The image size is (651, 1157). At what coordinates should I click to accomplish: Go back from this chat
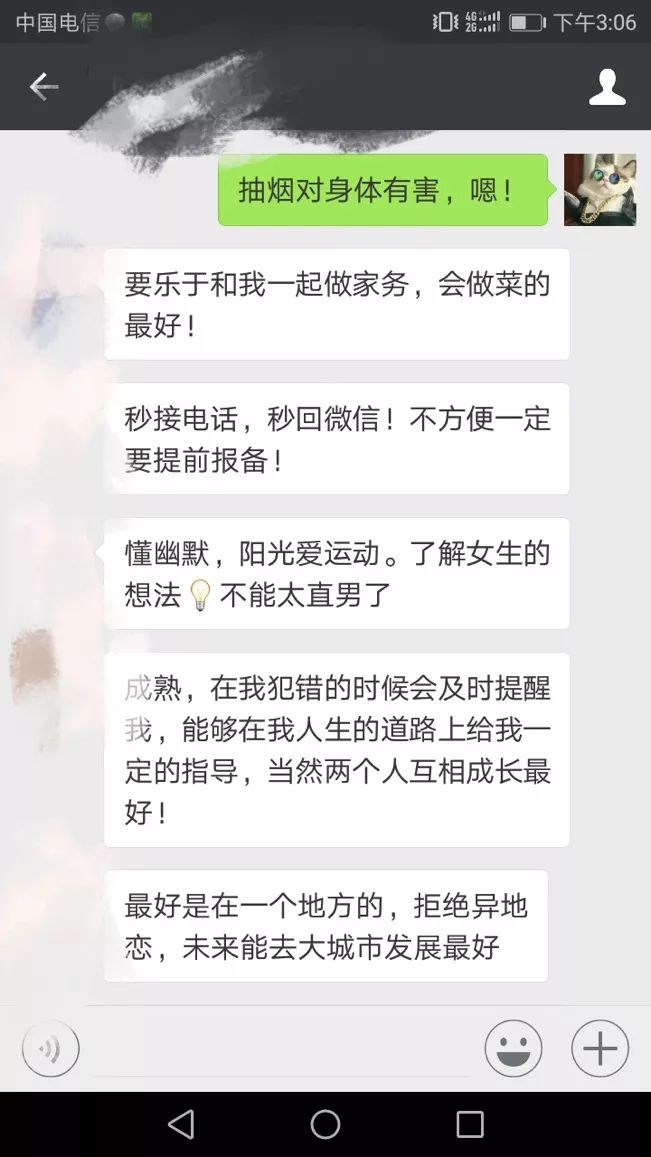(43, 87)
